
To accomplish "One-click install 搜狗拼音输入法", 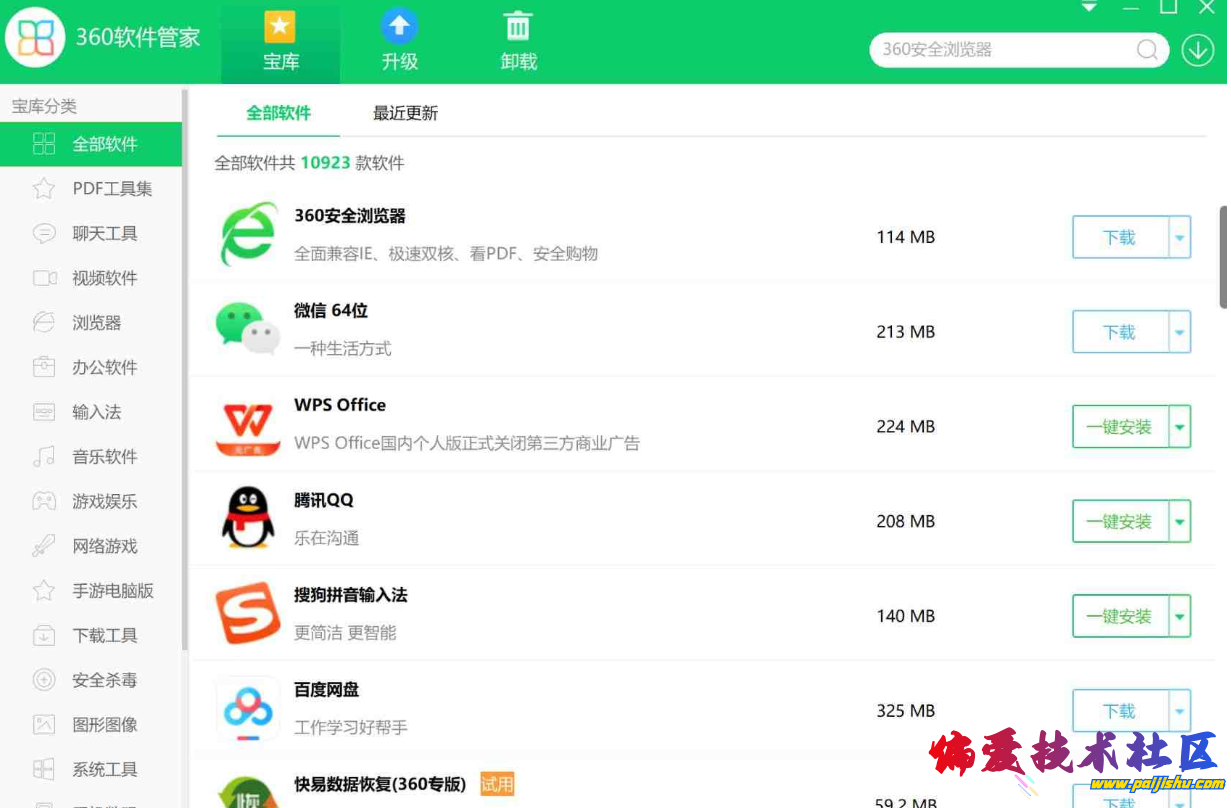I will tap(1119, 616).
